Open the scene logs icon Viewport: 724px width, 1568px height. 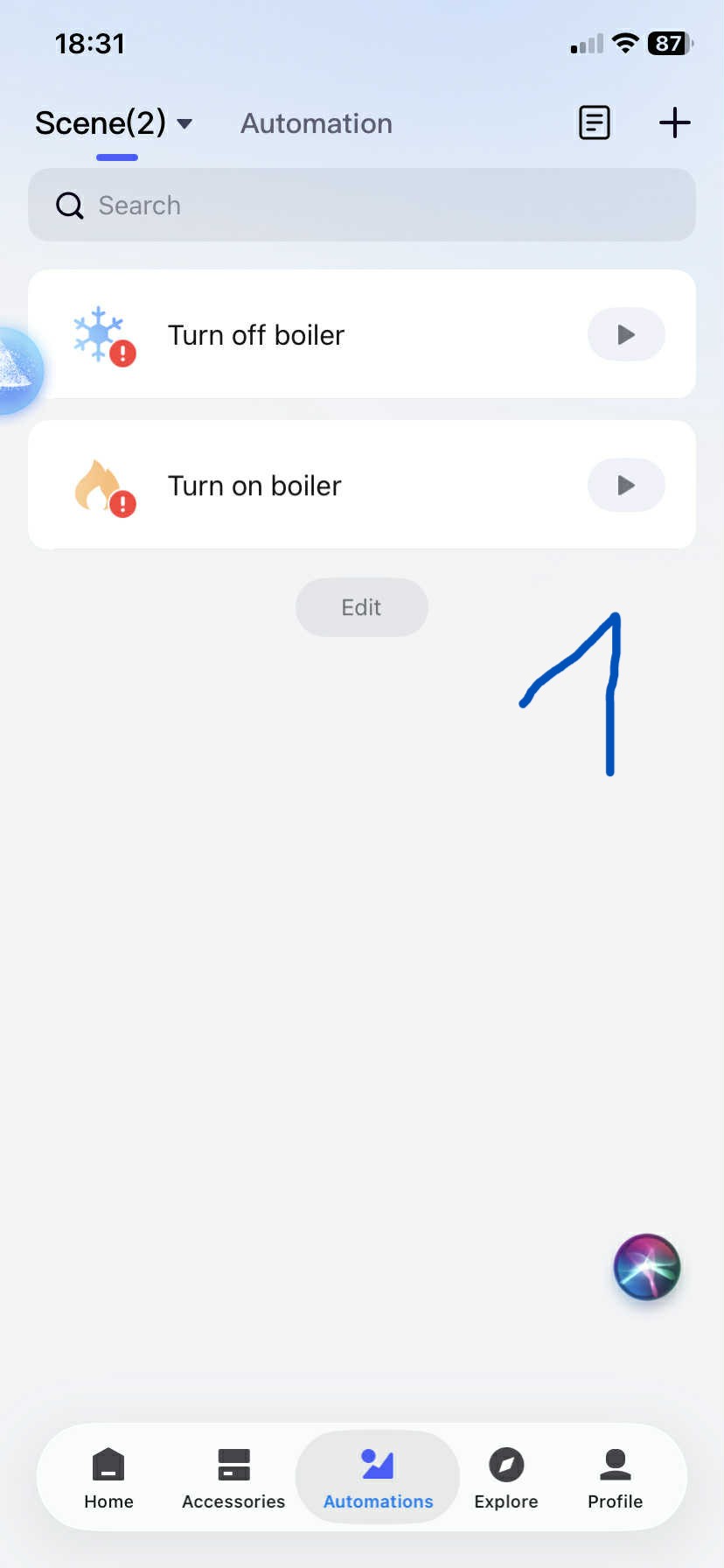595,122
